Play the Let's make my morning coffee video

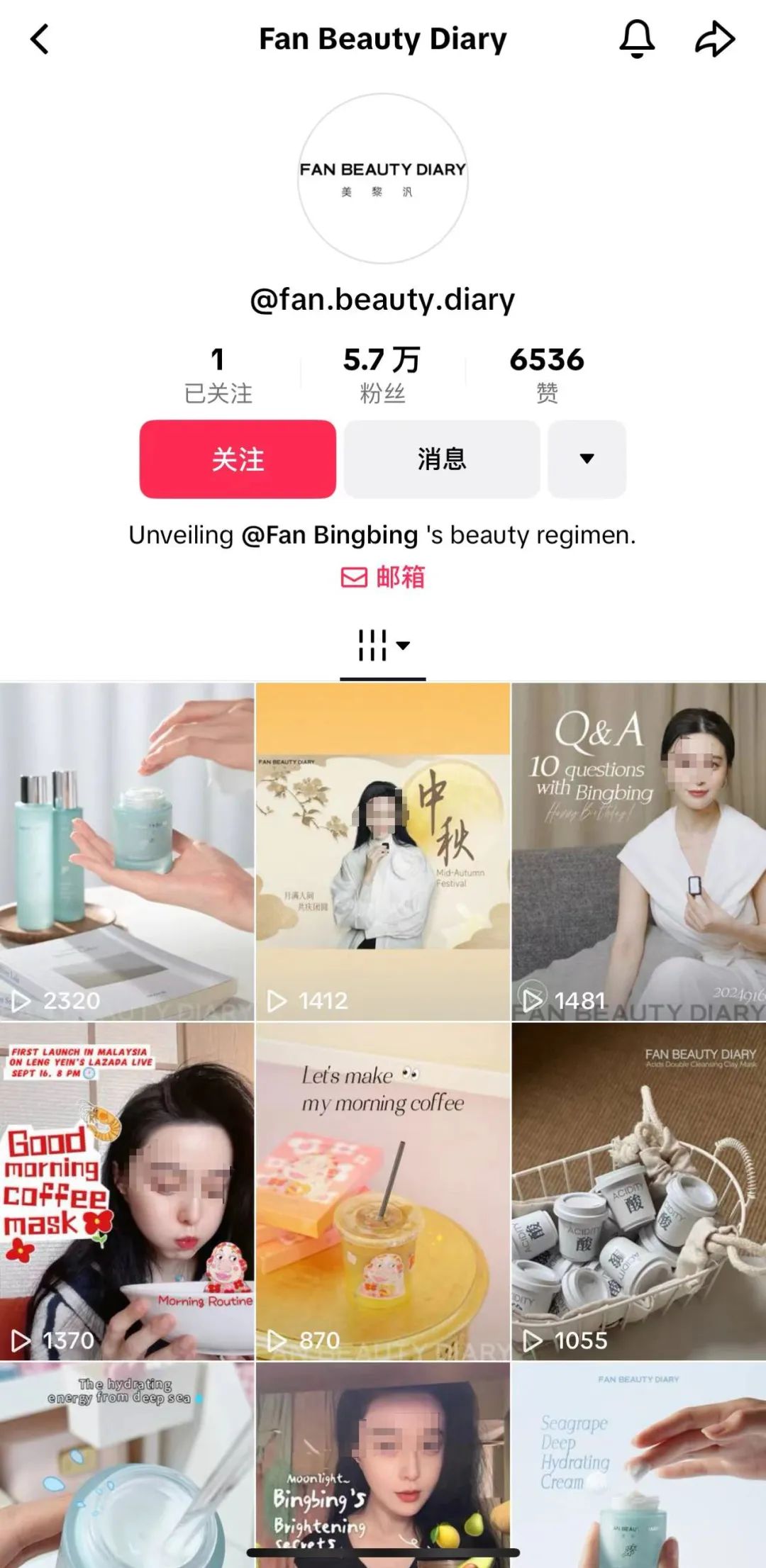point(383,1191)
